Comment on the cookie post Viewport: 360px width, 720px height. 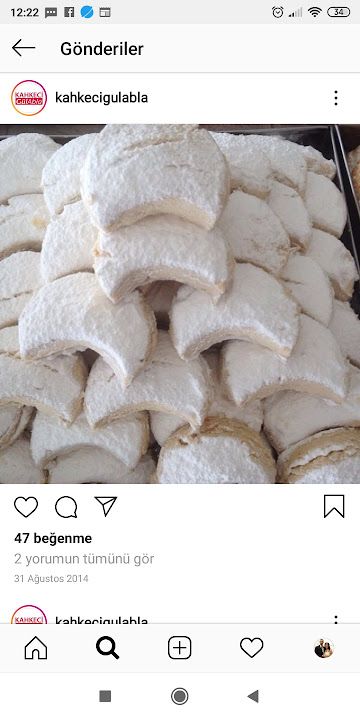(x=66, y=507)
